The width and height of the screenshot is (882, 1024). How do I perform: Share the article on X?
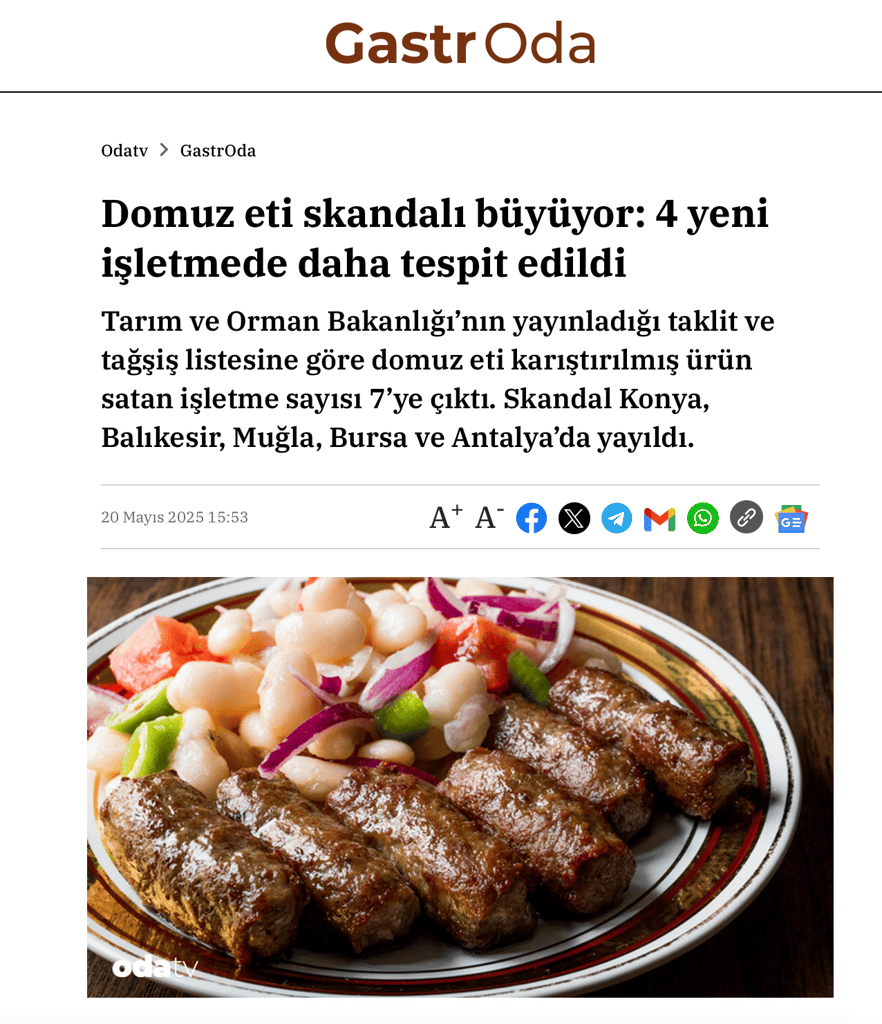(574, 518)
